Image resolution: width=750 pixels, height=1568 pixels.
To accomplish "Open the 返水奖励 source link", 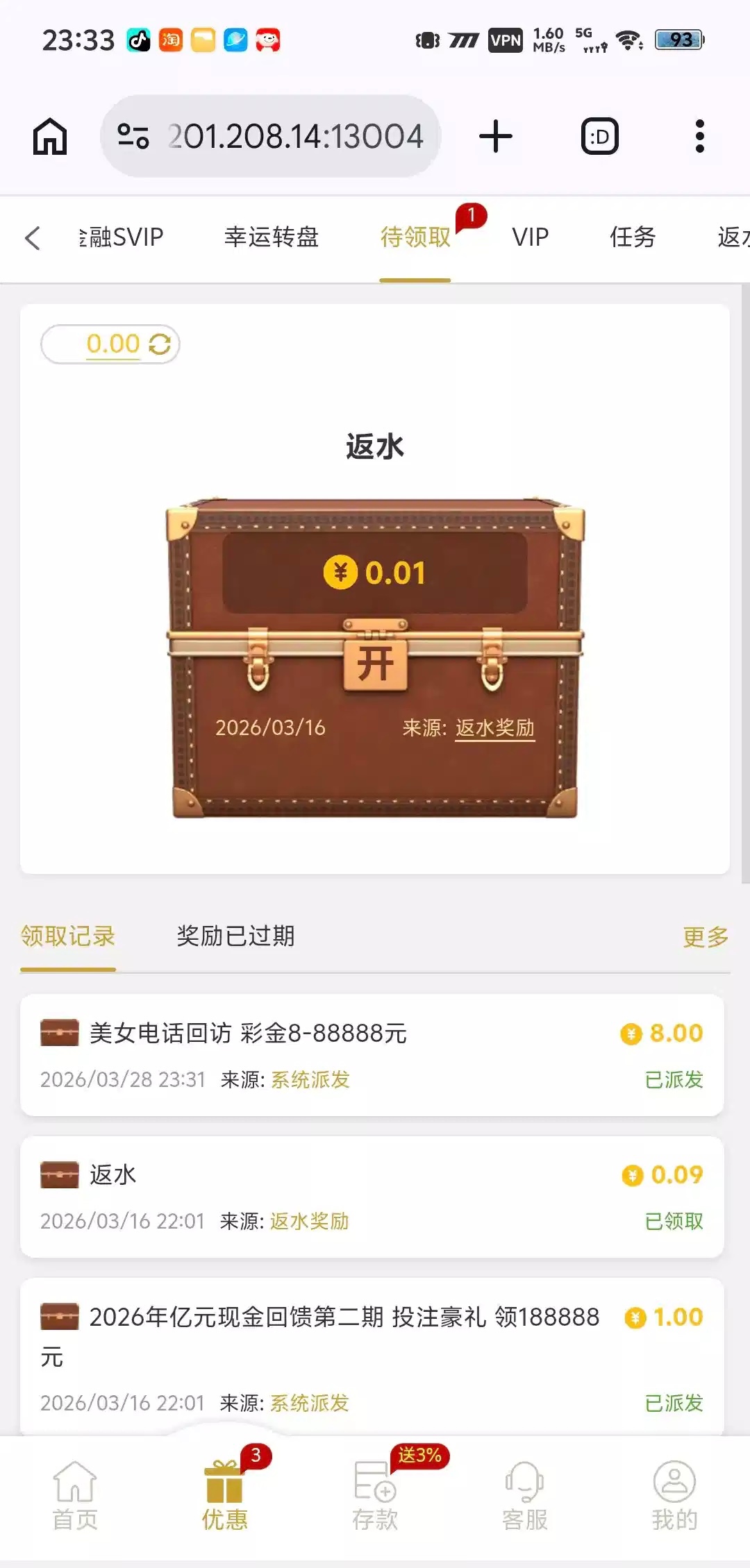I will pyautogui.click(x=494, y=727).
